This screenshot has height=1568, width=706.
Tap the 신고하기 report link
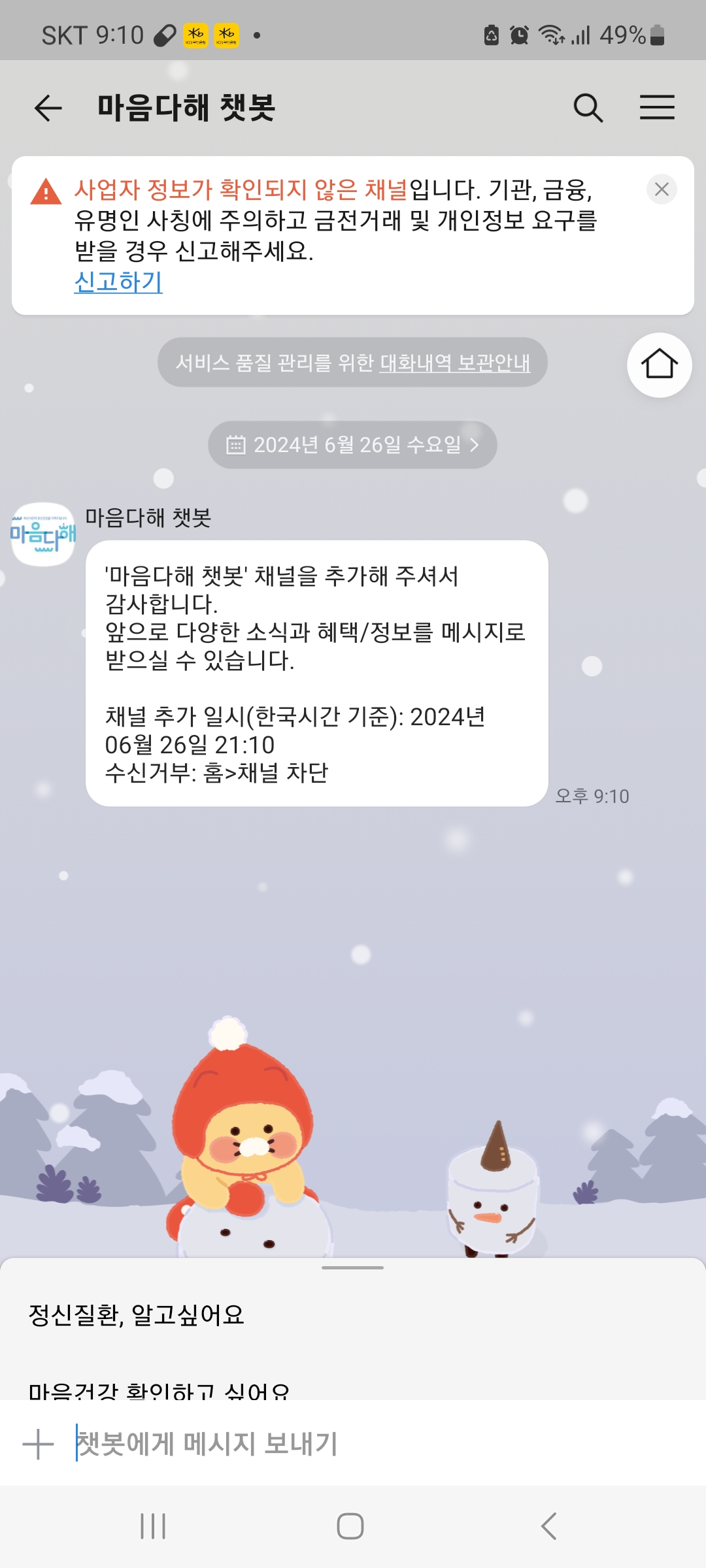pos(118,282)
